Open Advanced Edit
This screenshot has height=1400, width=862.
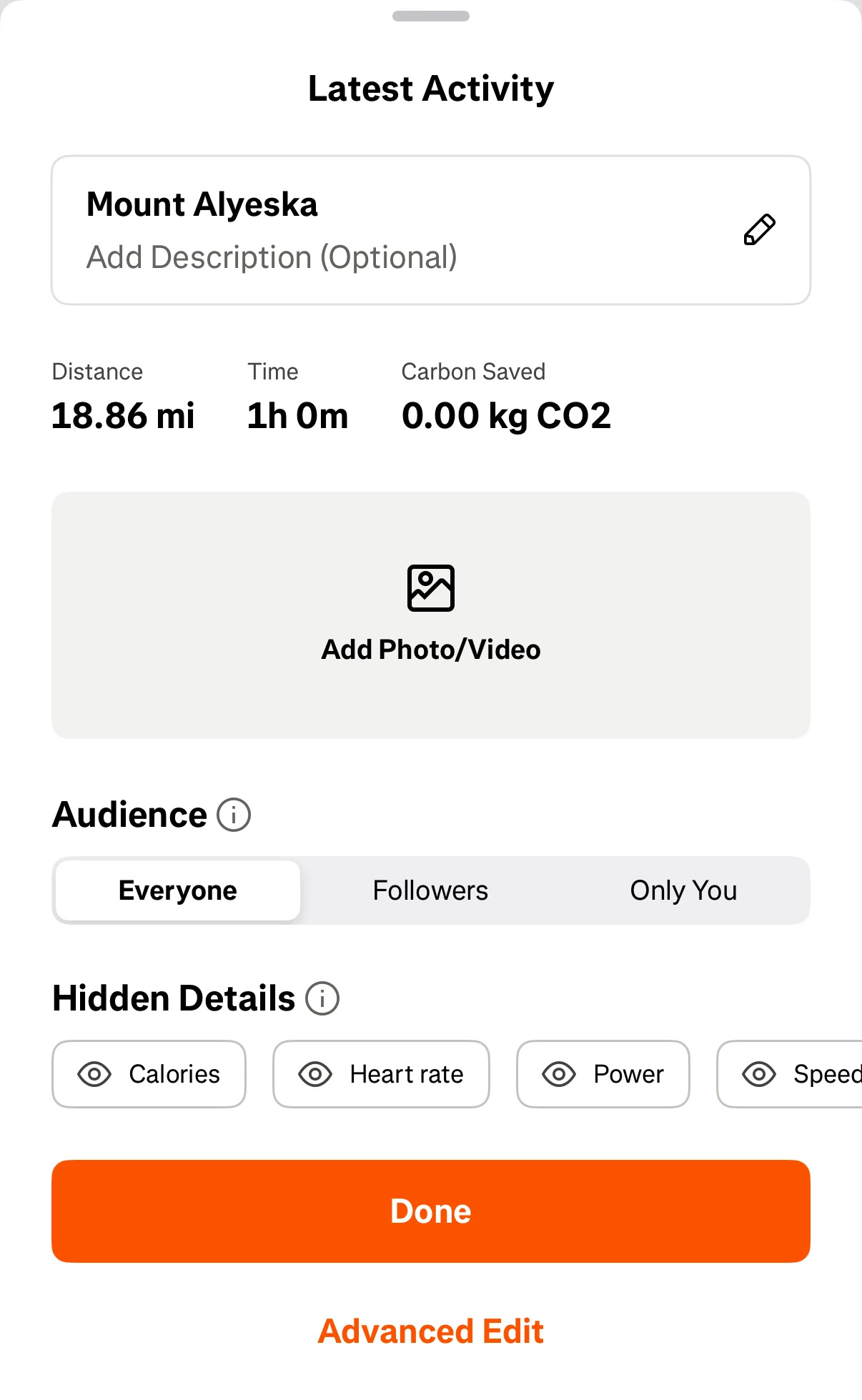pyautogui.click(x=431, y=1331)
